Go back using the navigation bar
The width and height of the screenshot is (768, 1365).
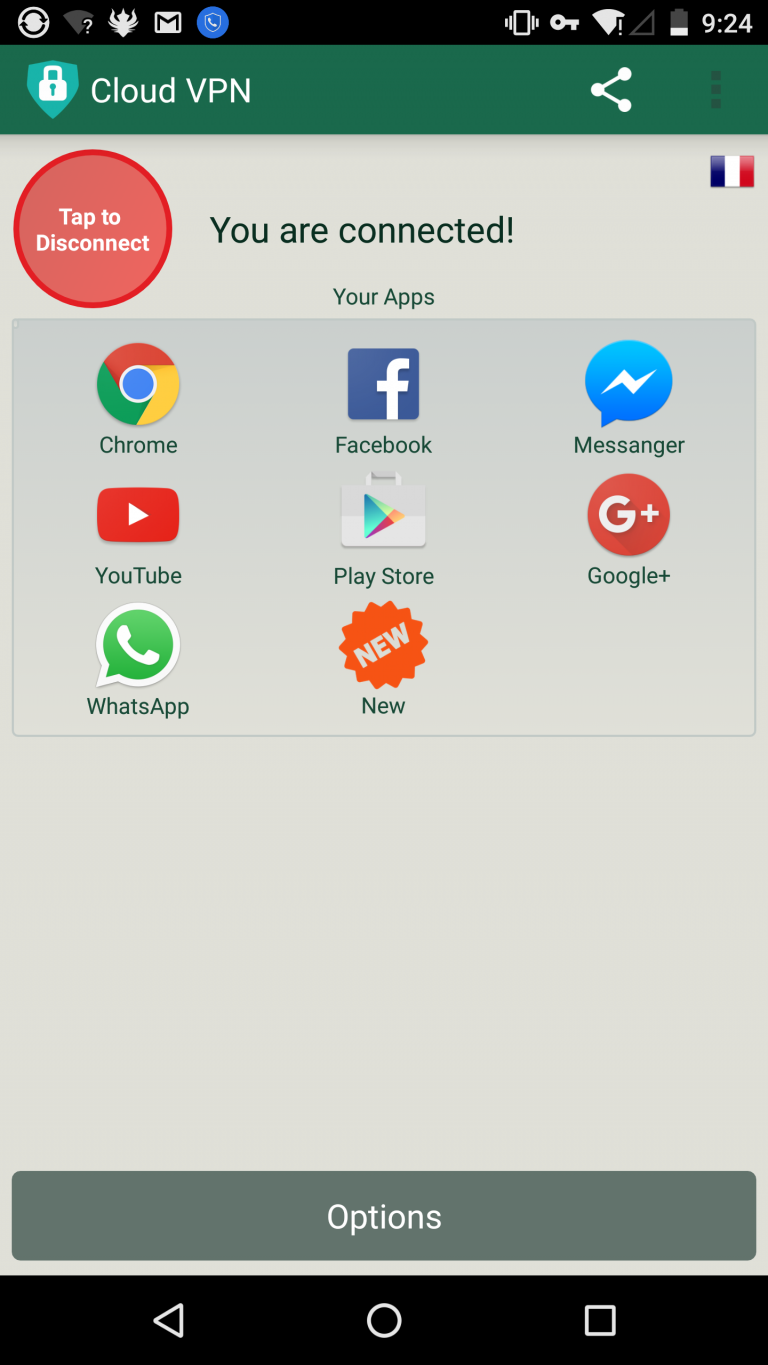[x=169, y=1320]
